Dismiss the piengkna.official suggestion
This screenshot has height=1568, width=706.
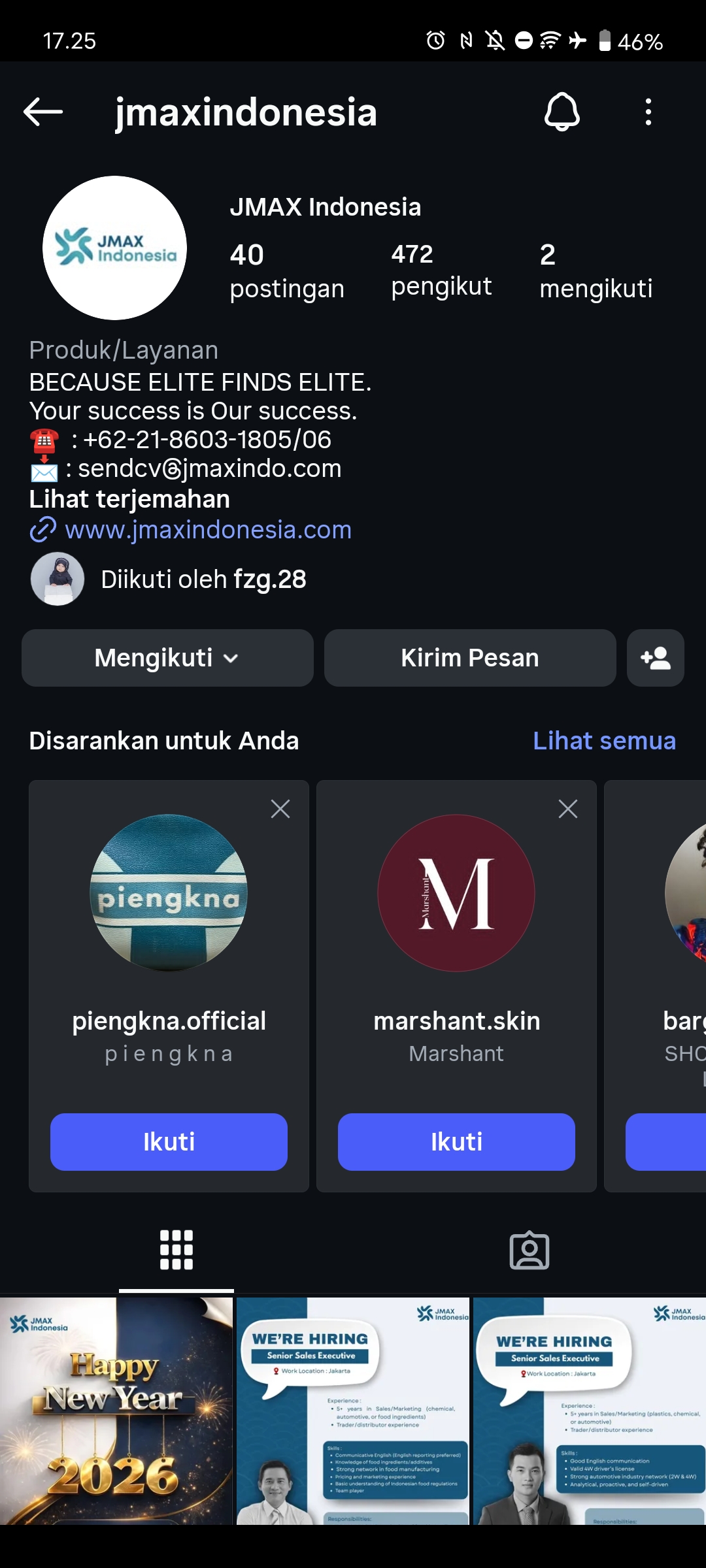[x=280, y=809]
